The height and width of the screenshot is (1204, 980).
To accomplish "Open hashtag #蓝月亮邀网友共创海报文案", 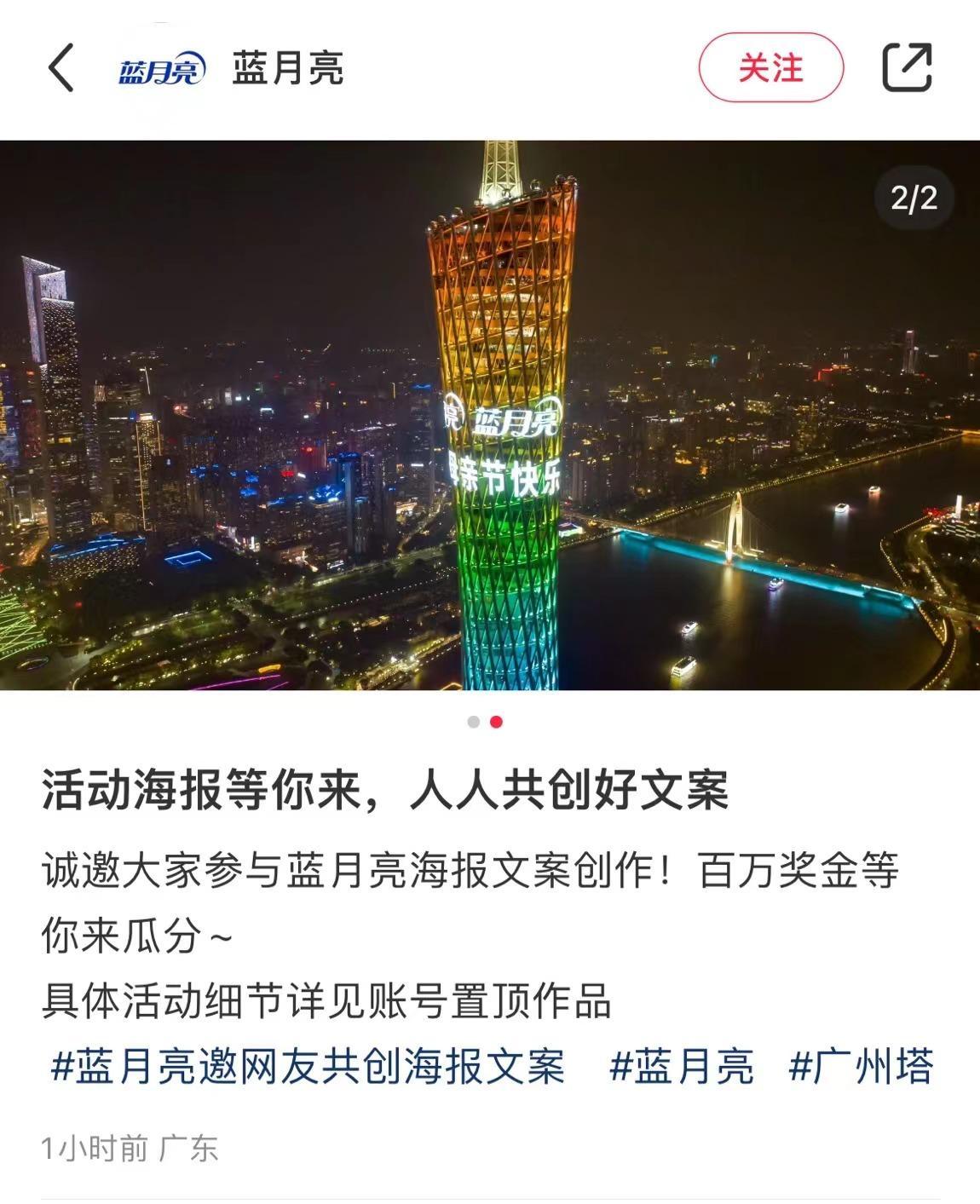I will pyautogui.click(x=308, y=1067).
